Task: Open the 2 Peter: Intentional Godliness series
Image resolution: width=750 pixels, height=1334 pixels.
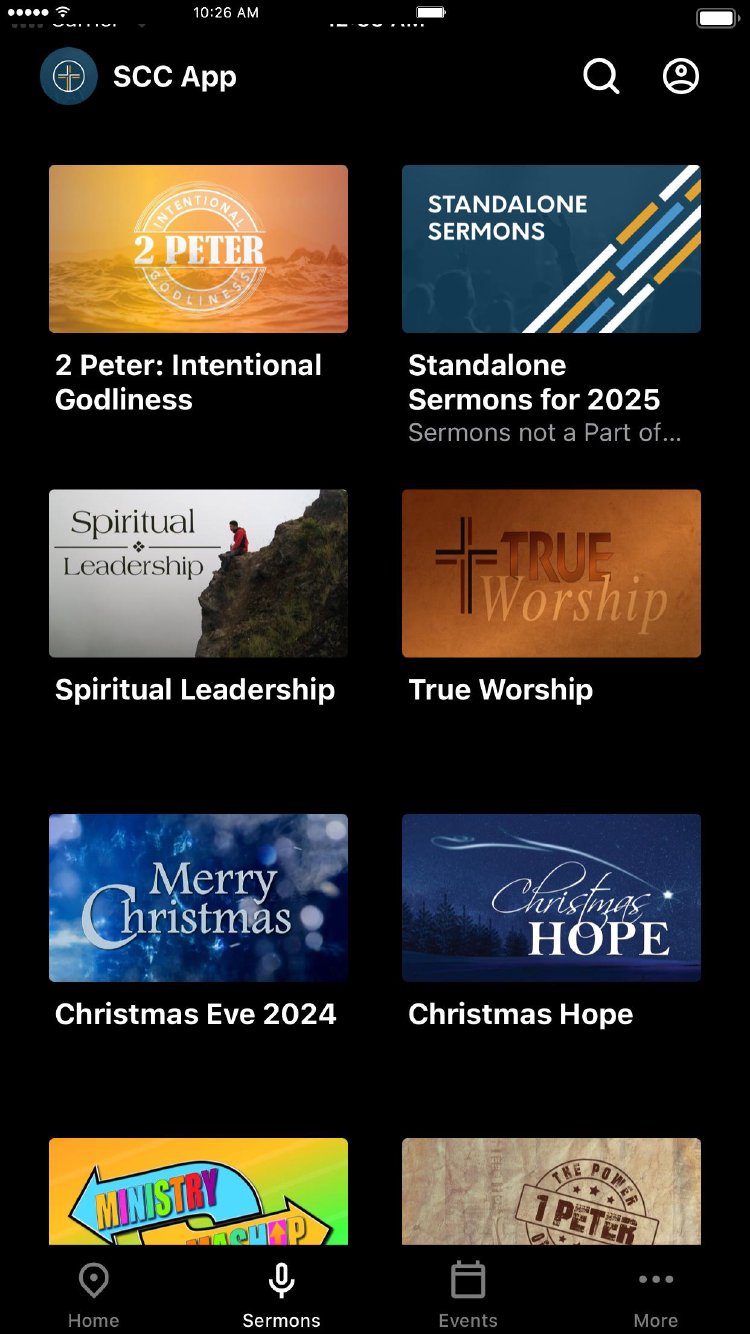Action: point(198,249)
